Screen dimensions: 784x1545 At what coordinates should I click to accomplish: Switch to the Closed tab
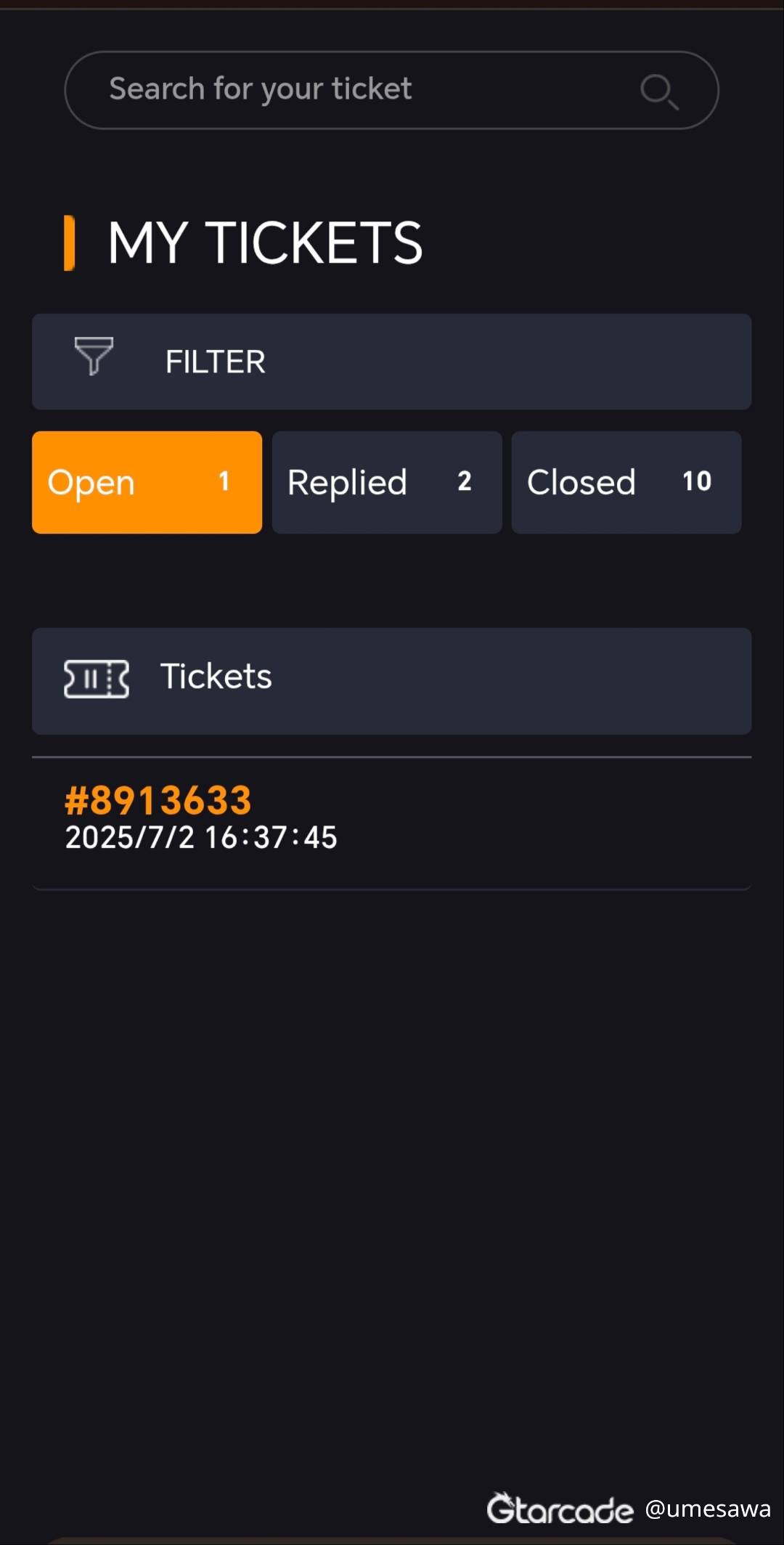click(626, 482)
